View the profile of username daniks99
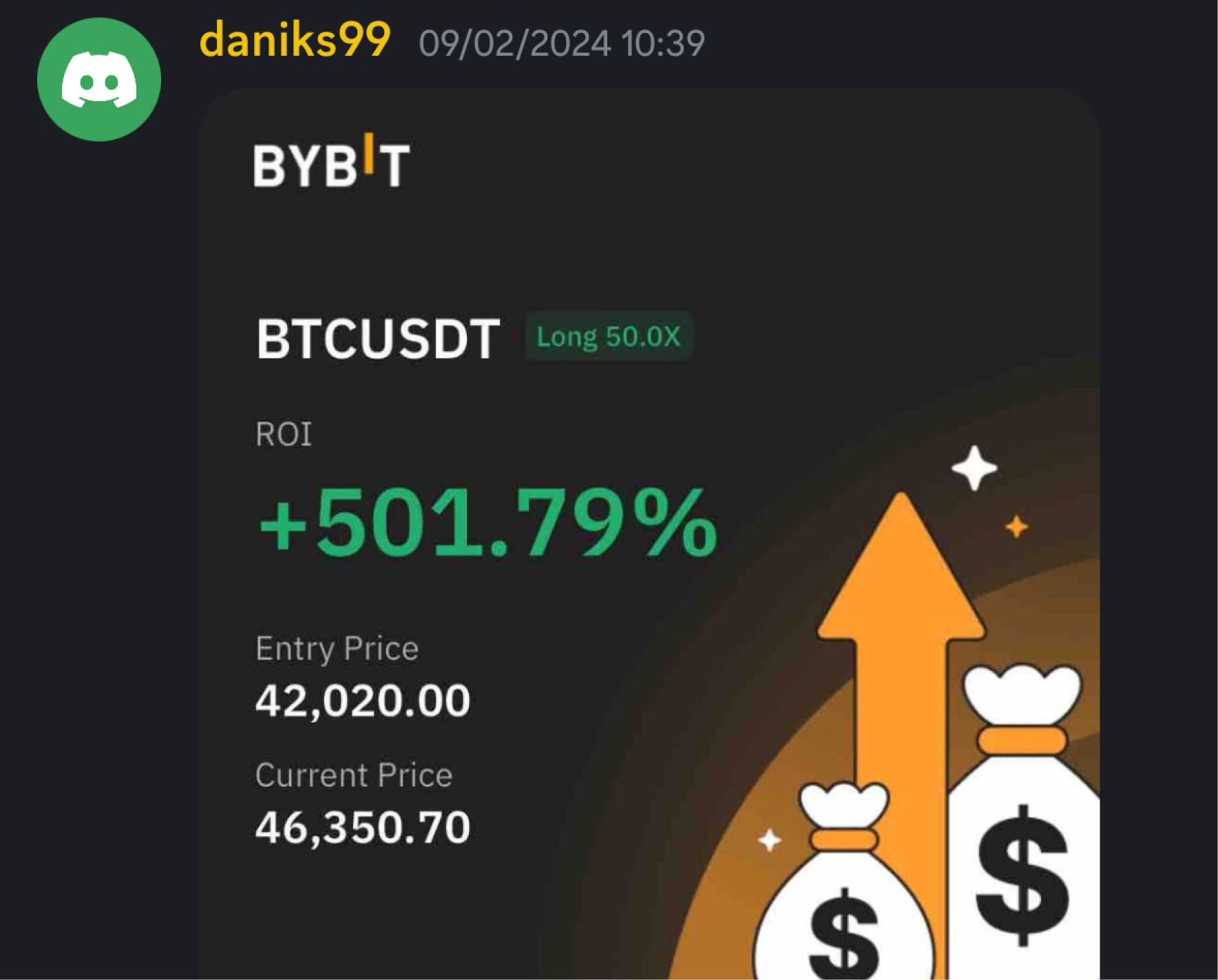This screenshot has height=980, width=1218. [295, 40]
